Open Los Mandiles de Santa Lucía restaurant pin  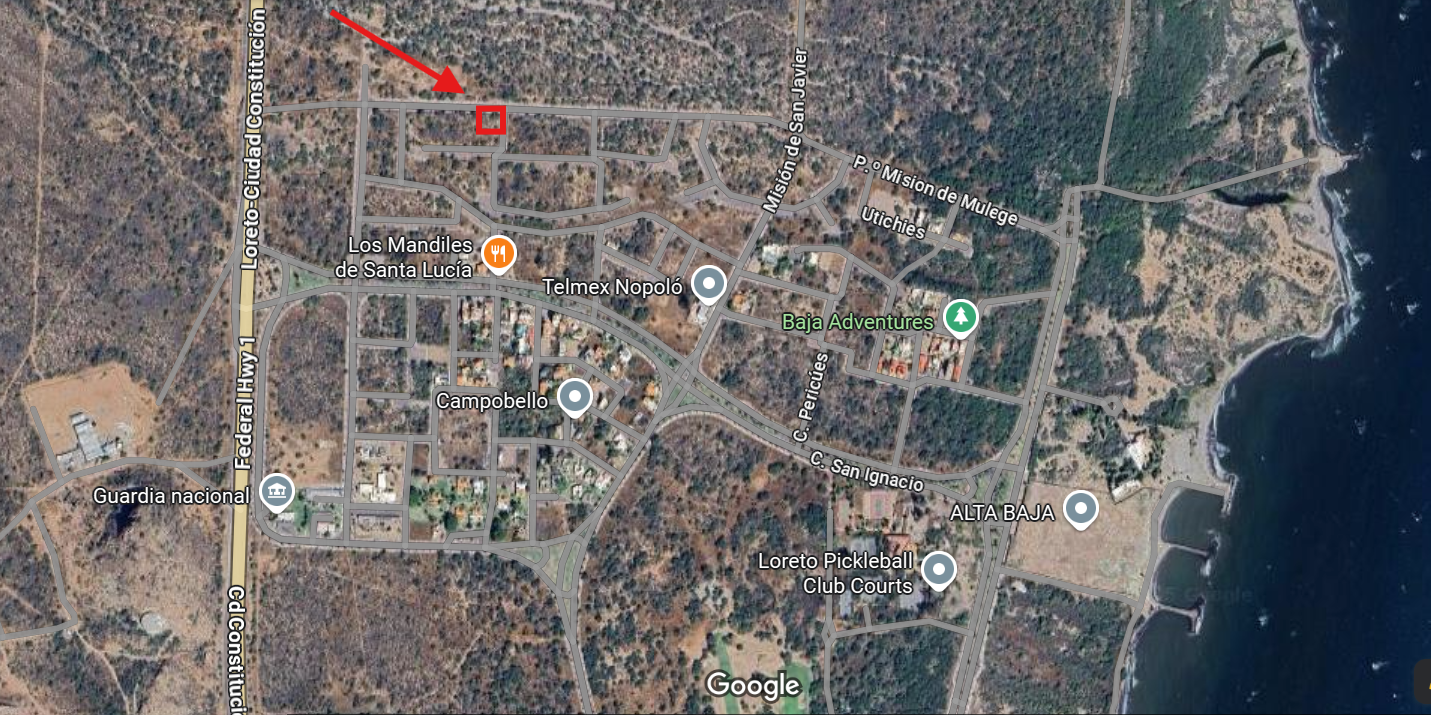[498, 254]
